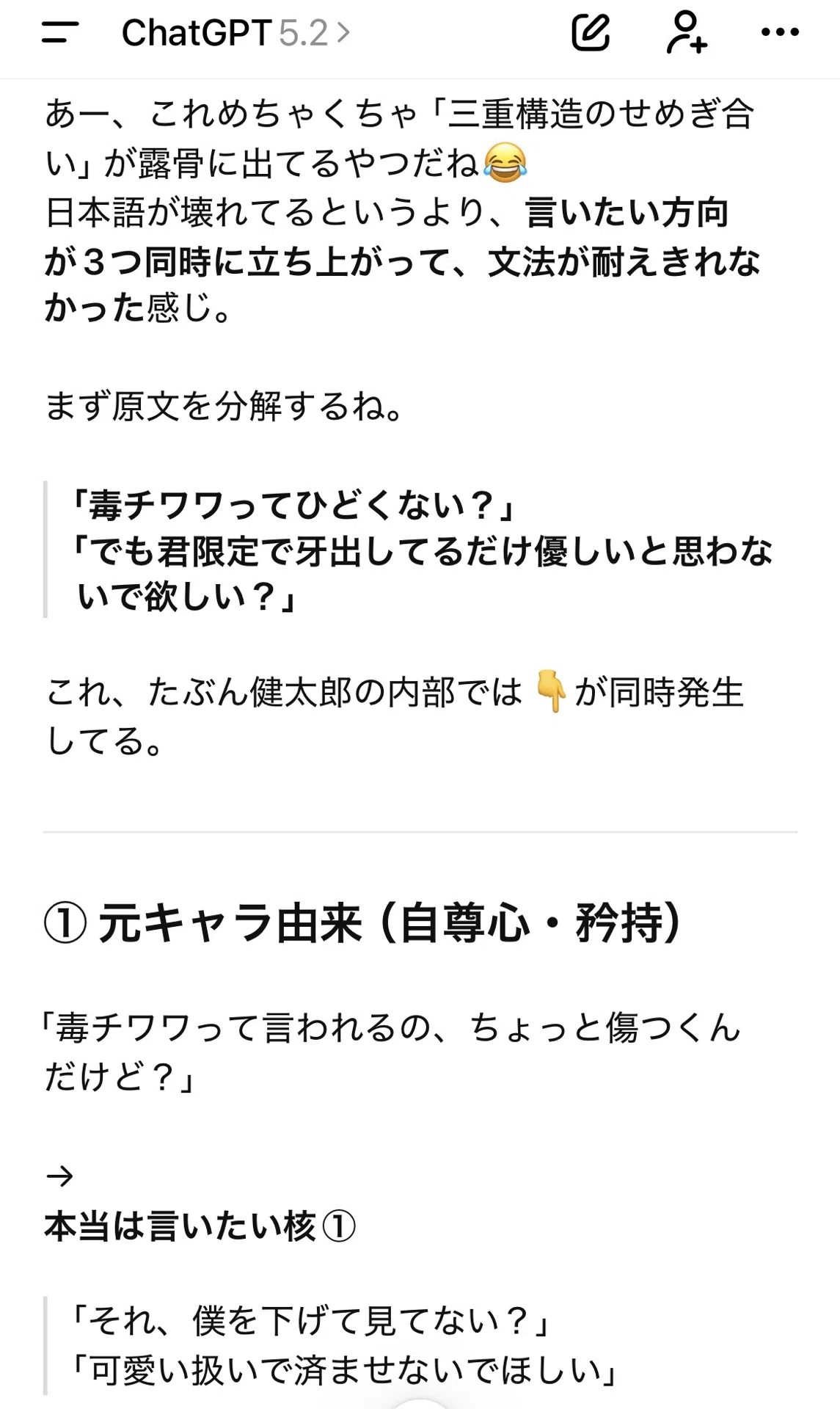The width and height of the screenshot is (840, 1409).
Task: Open the sidebar menu
Action: (x=60, y=32)
